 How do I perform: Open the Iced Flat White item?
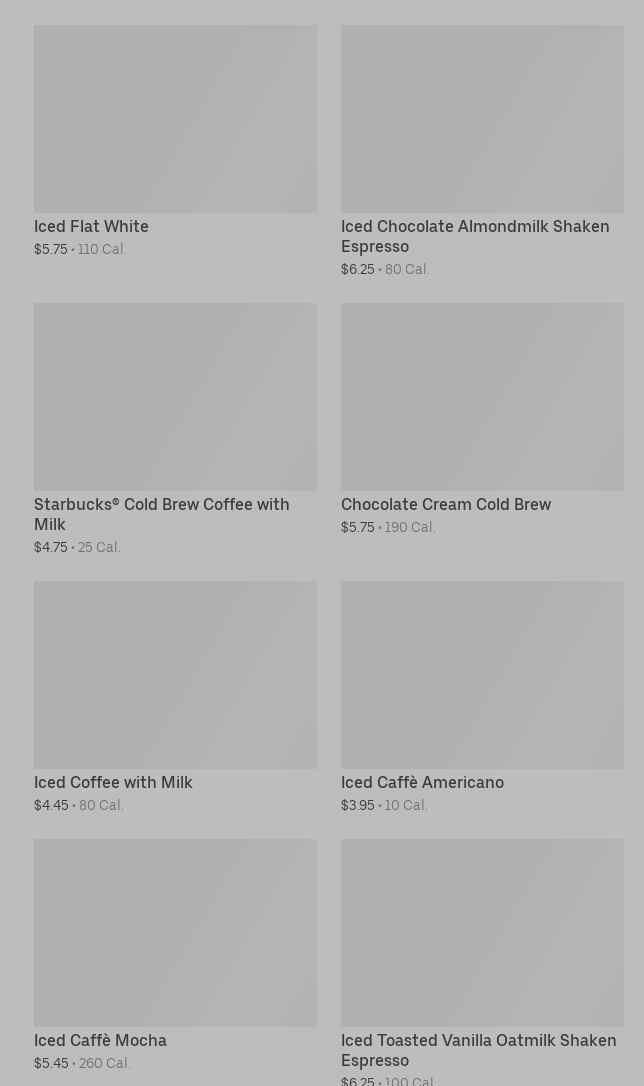(175, 120)
